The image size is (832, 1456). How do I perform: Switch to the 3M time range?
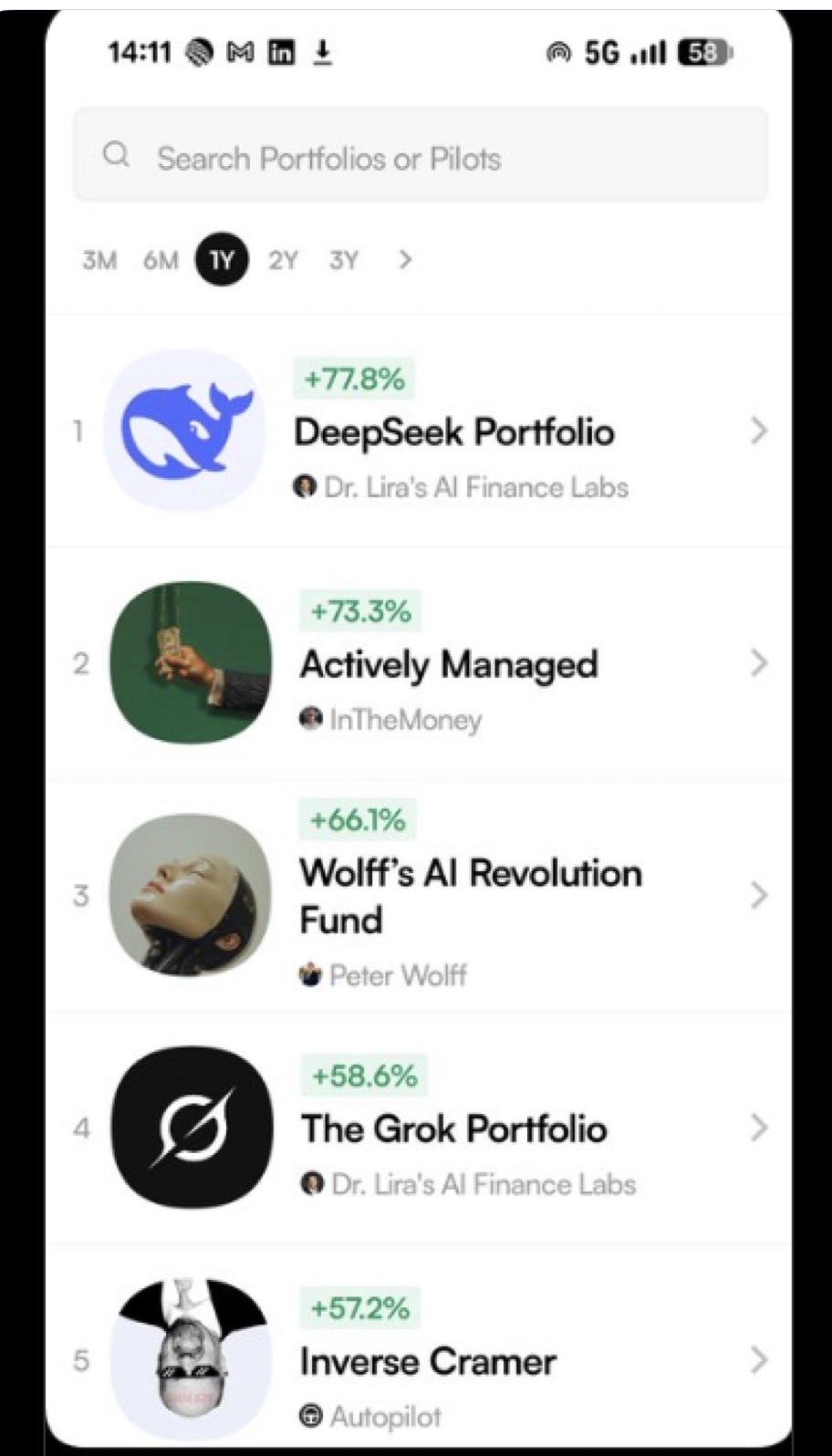(x=99, y=260)
